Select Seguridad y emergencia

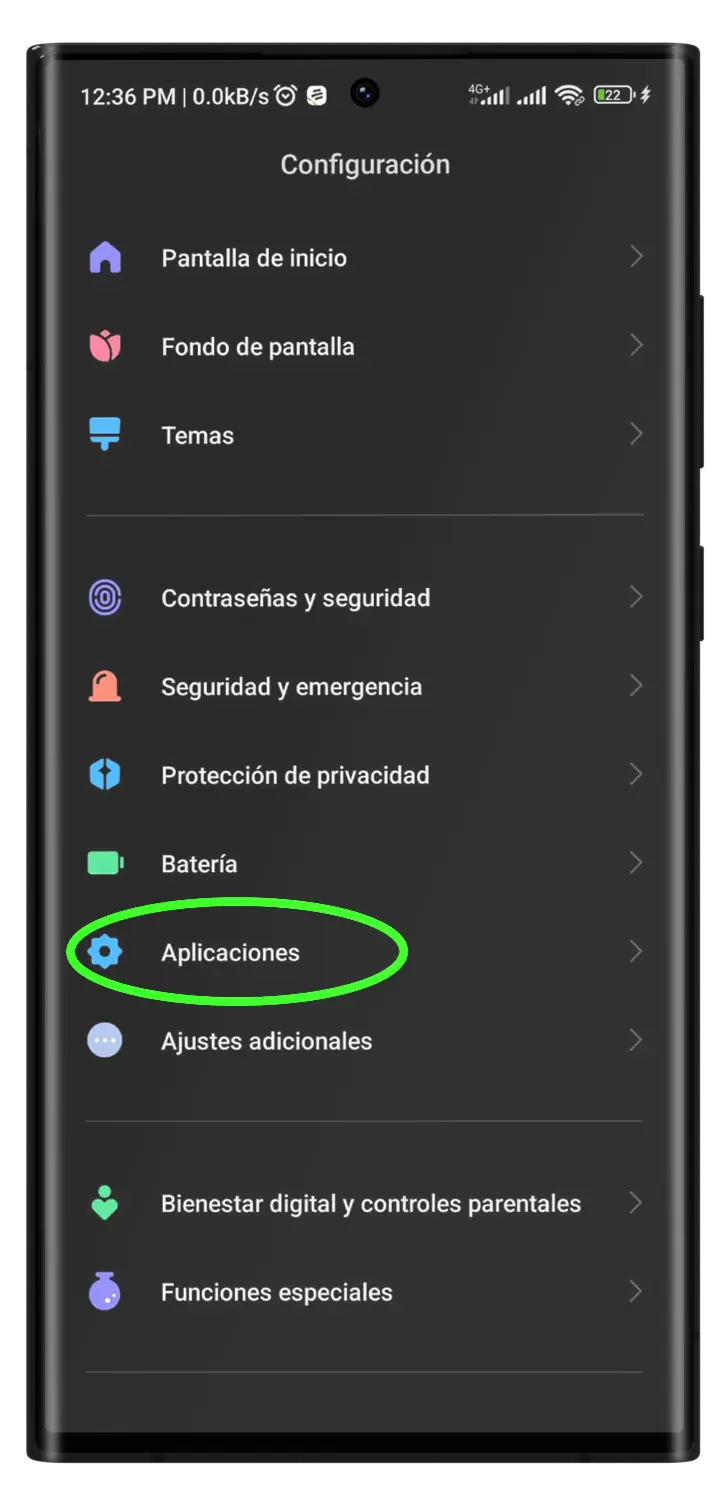[x=291, y=687]
